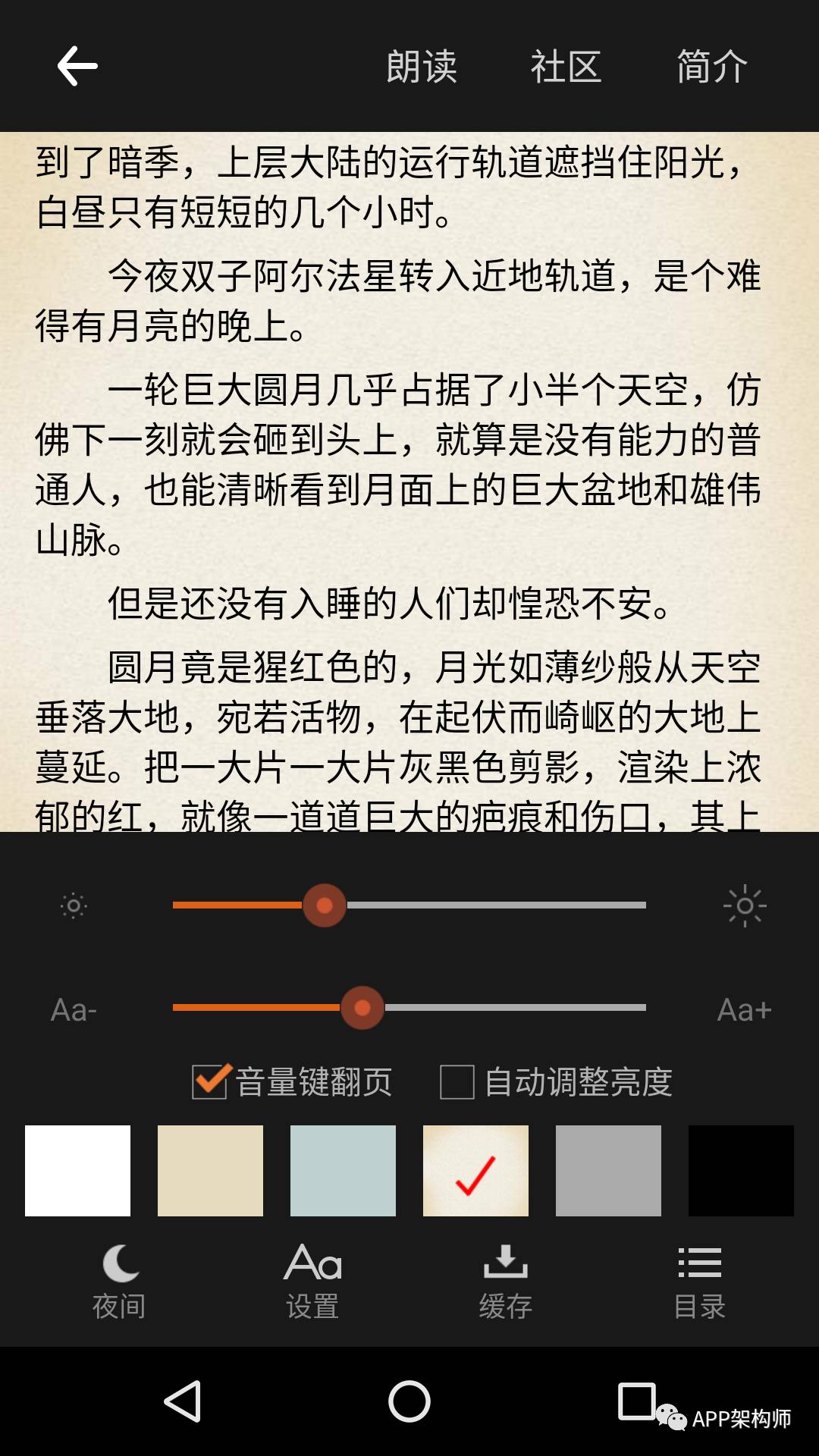Tap the system home button
Image resolution: width=819 pixels, height=1456 pixels.
click(409, 1401)
